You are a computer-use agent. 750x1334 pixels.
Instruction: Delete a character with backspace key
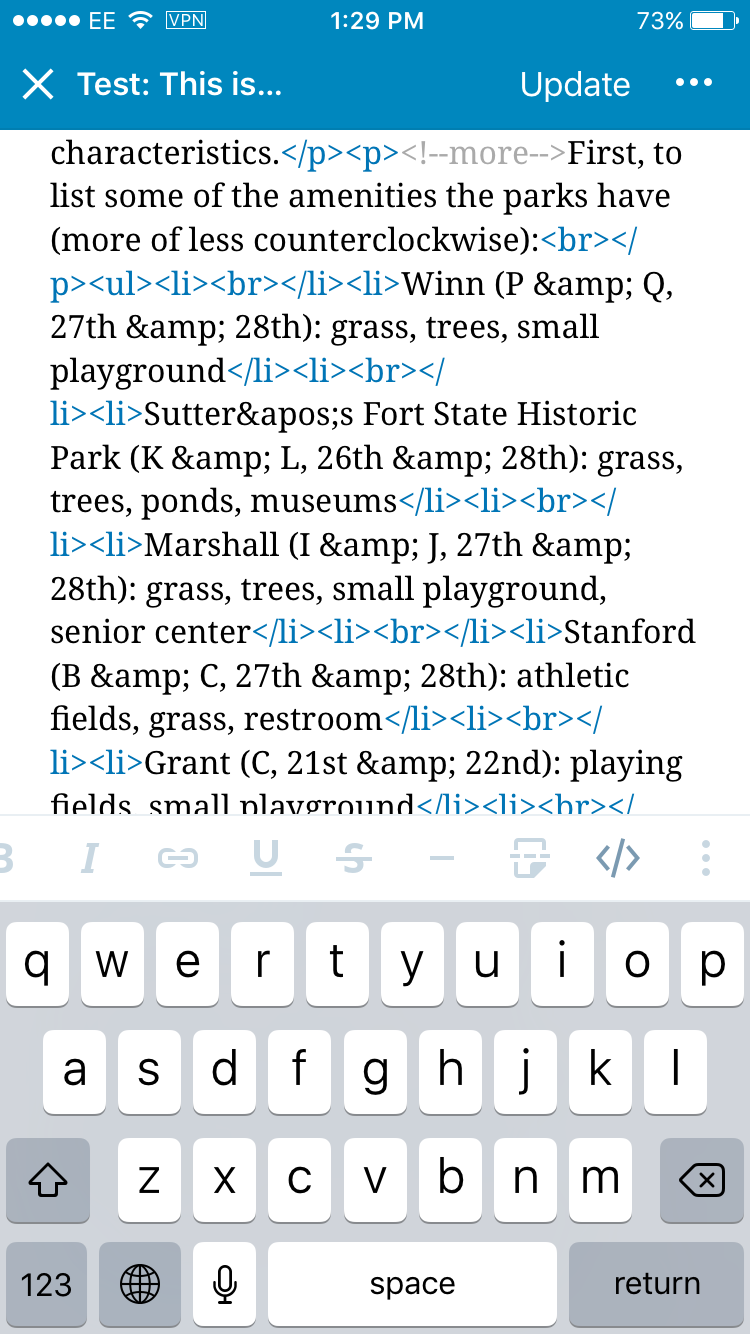(x=701, y=1181)
